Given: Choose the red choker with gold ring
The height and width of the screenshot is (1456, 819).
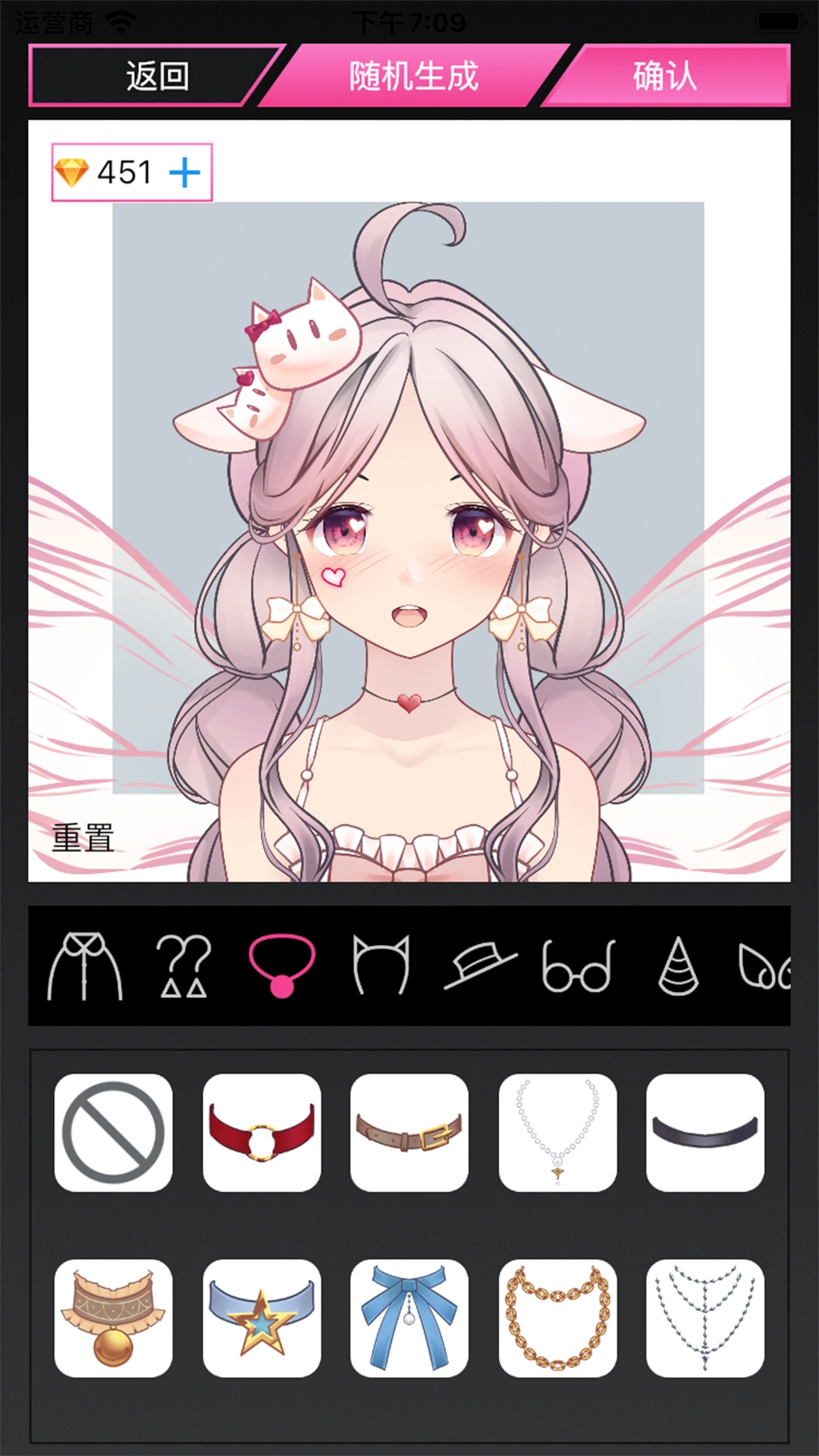Looking at the screenshot, I should [262, 1132].
